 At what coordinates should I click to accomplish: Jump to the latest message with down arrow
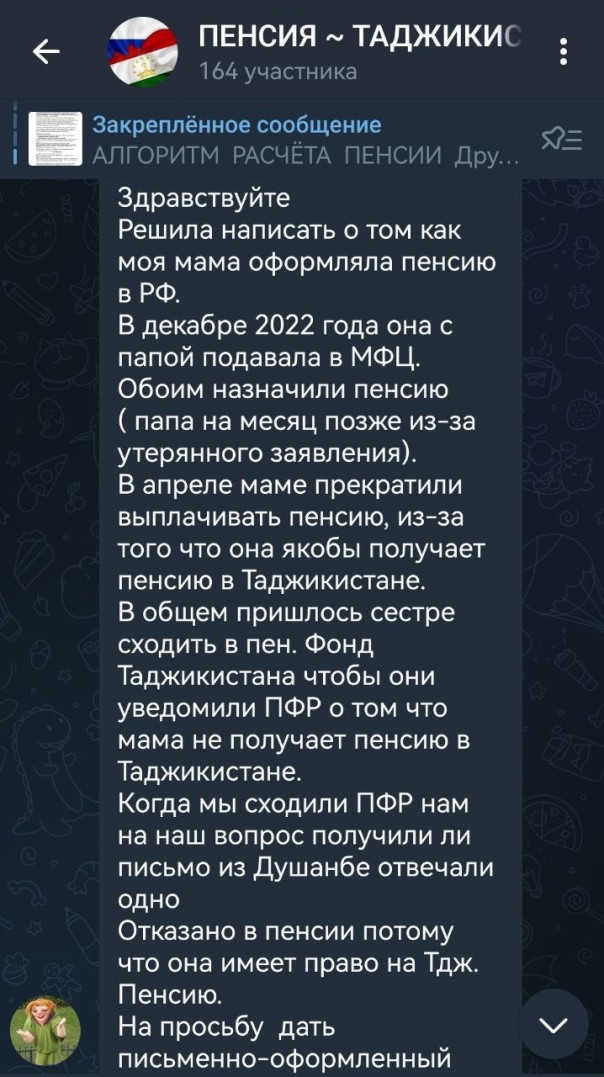[x=553, y=1024]
